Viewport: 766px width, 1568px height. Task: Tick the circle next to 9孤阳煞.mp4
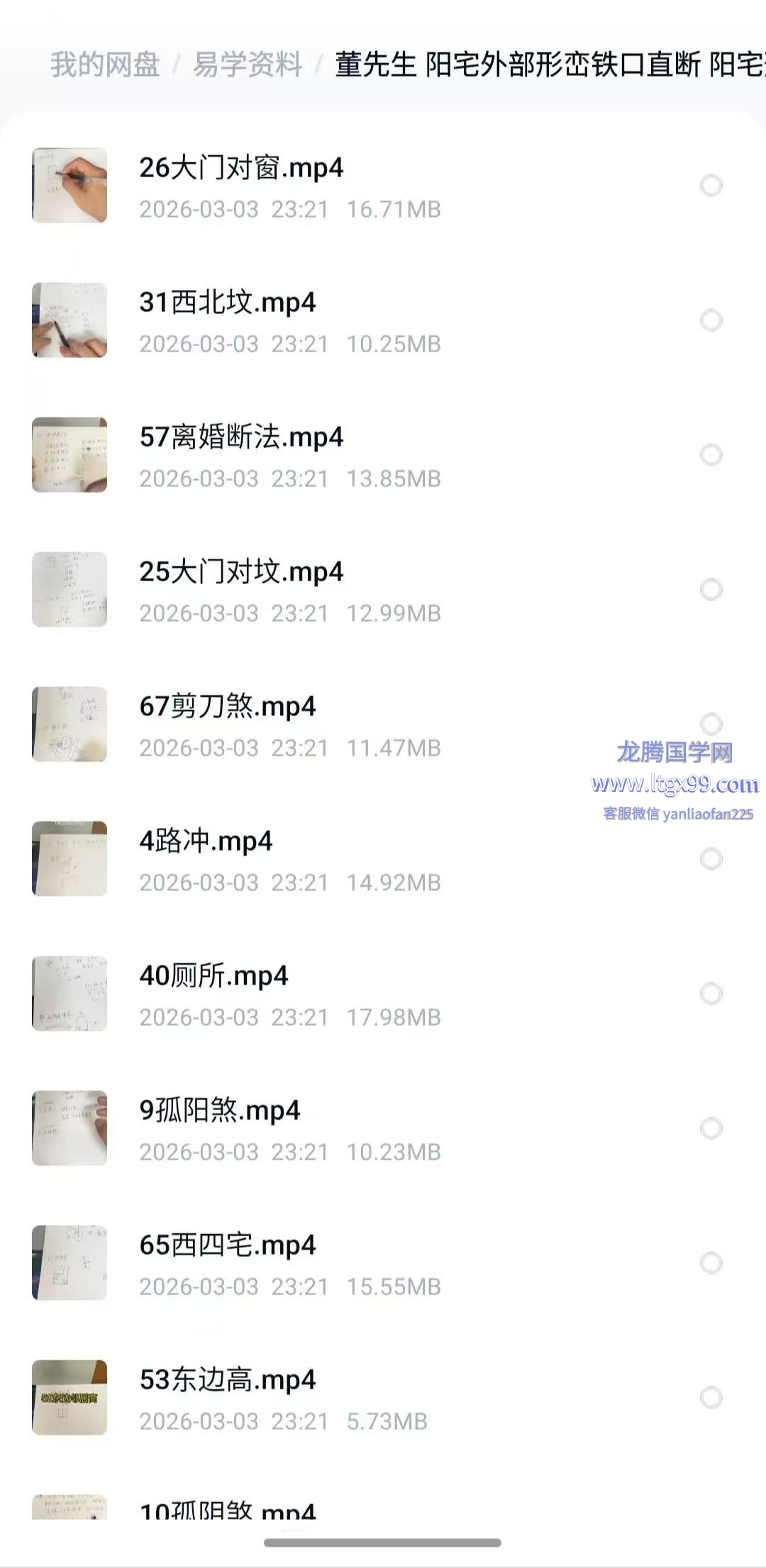click(x=711, y=1129)
